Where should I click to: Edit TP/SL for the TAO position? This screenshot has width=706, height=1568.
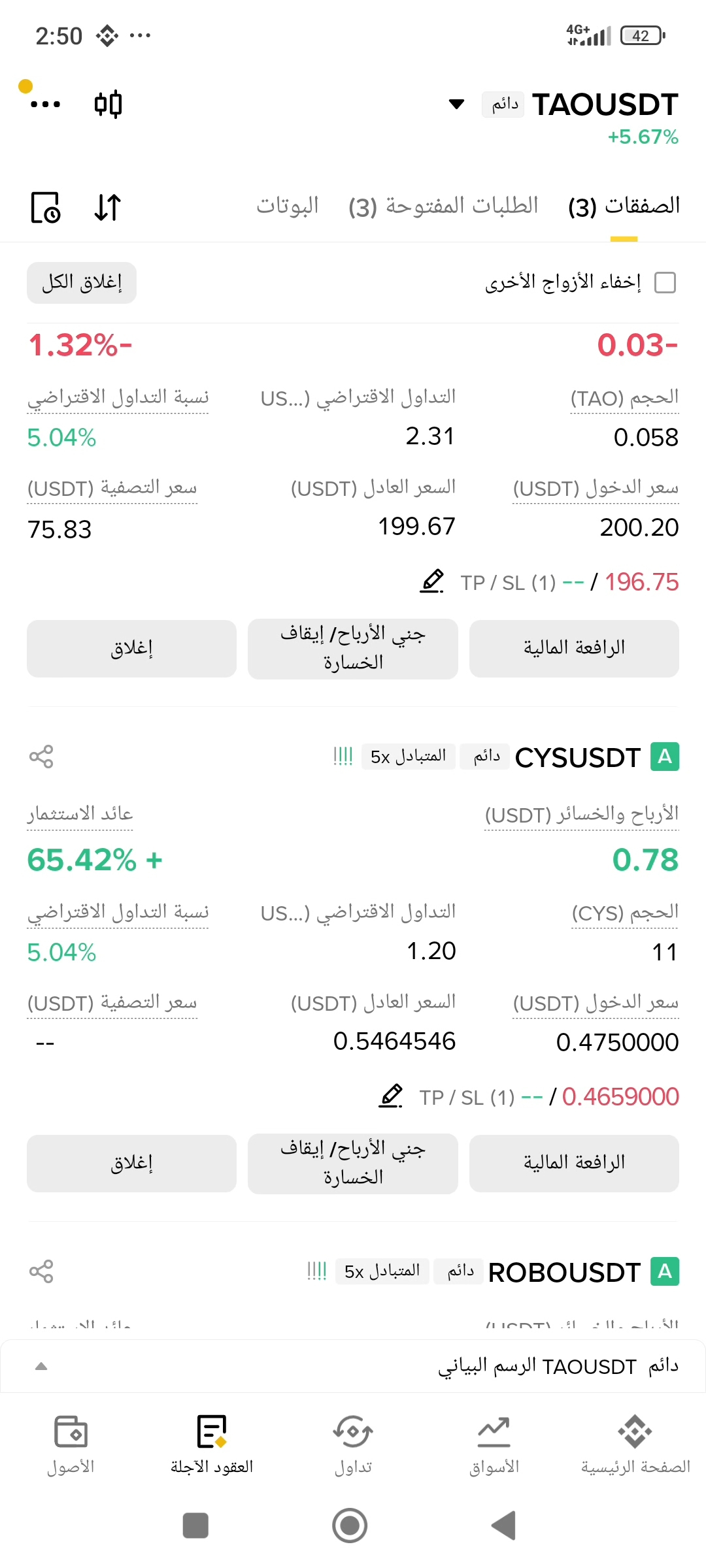[x=431, y=581]
